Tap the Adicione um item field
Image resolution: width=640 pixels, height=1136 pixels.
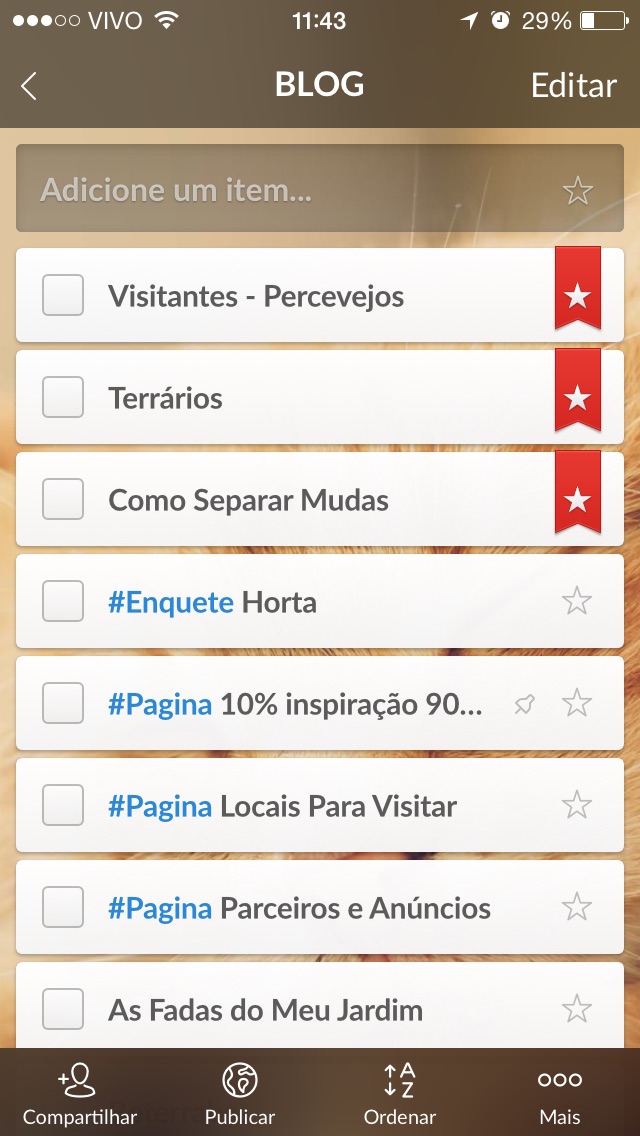click(320, 188)
